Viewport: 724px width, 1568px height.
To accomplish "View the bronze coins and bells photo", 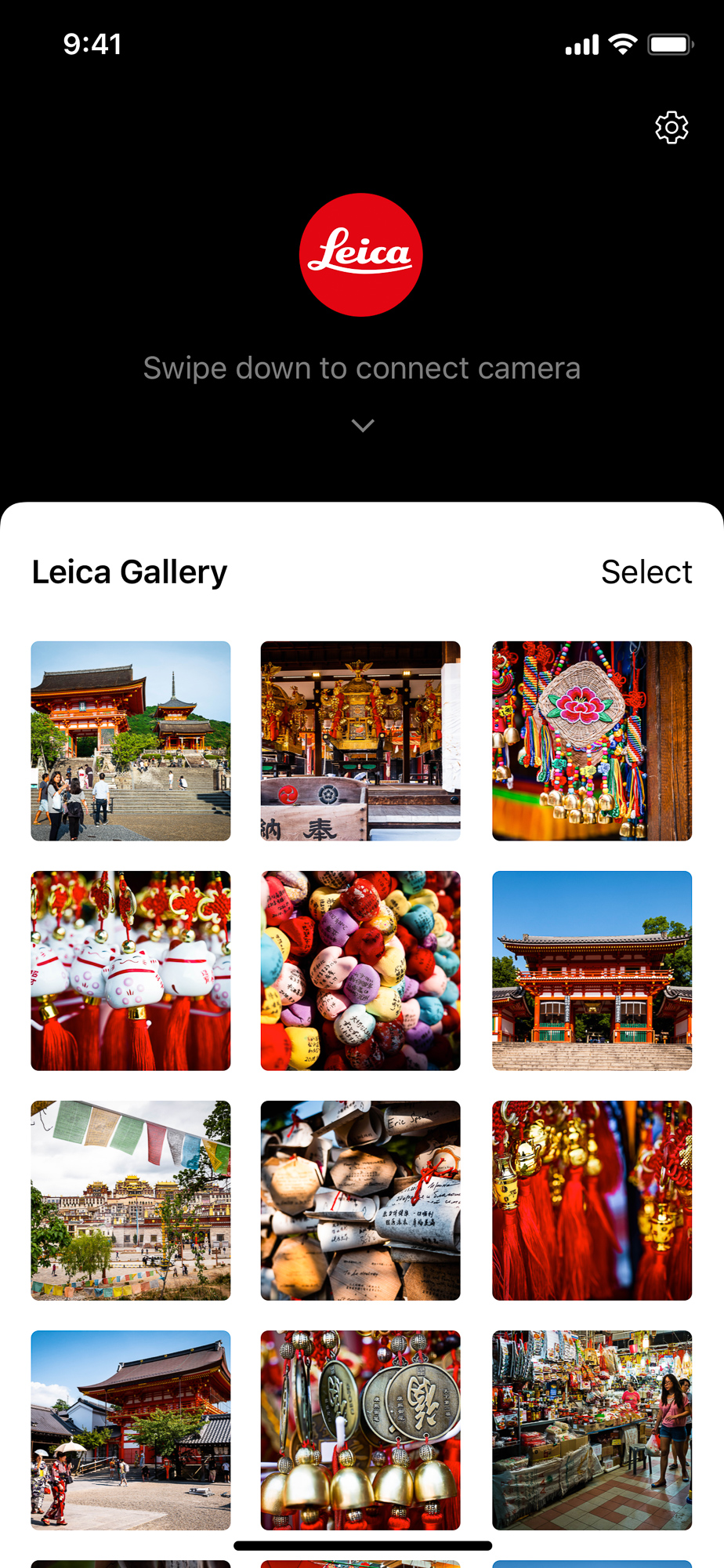I will tap(360, 1430).
